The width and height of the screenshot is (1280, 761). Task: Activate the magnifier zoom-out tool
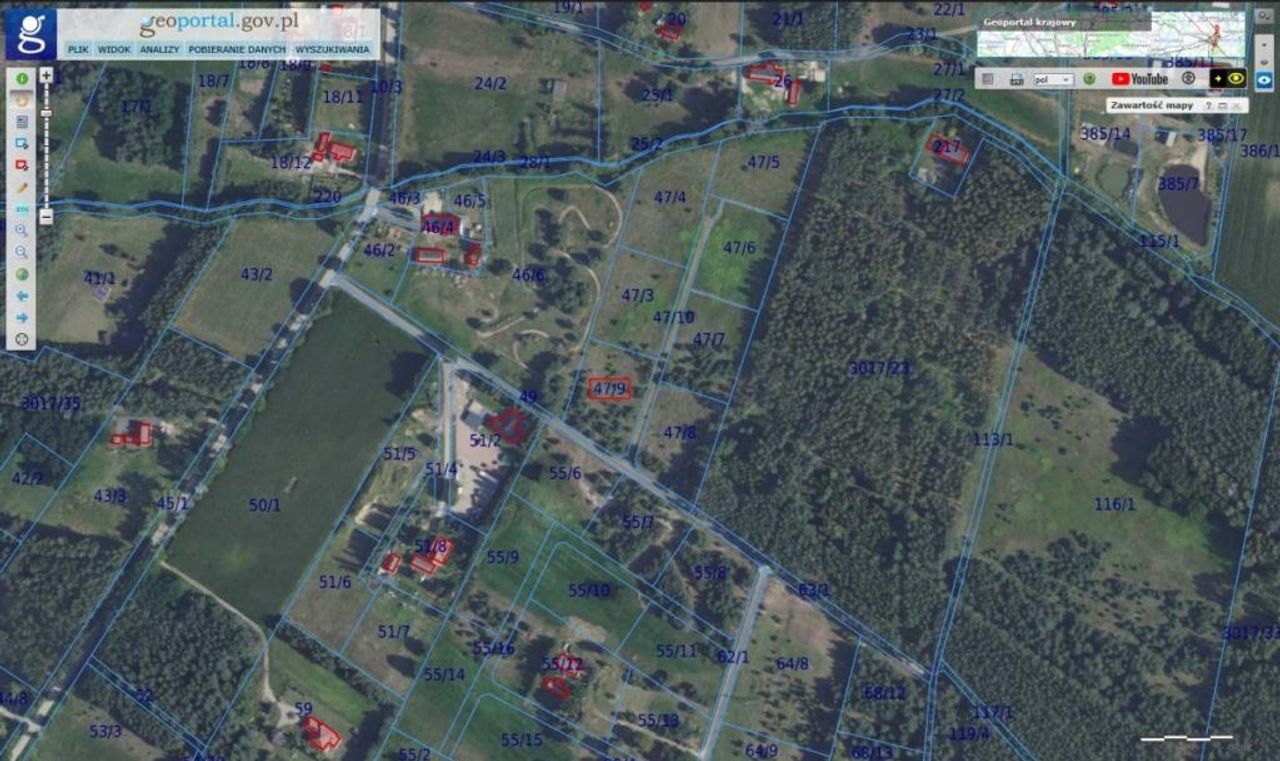(22, 252)
